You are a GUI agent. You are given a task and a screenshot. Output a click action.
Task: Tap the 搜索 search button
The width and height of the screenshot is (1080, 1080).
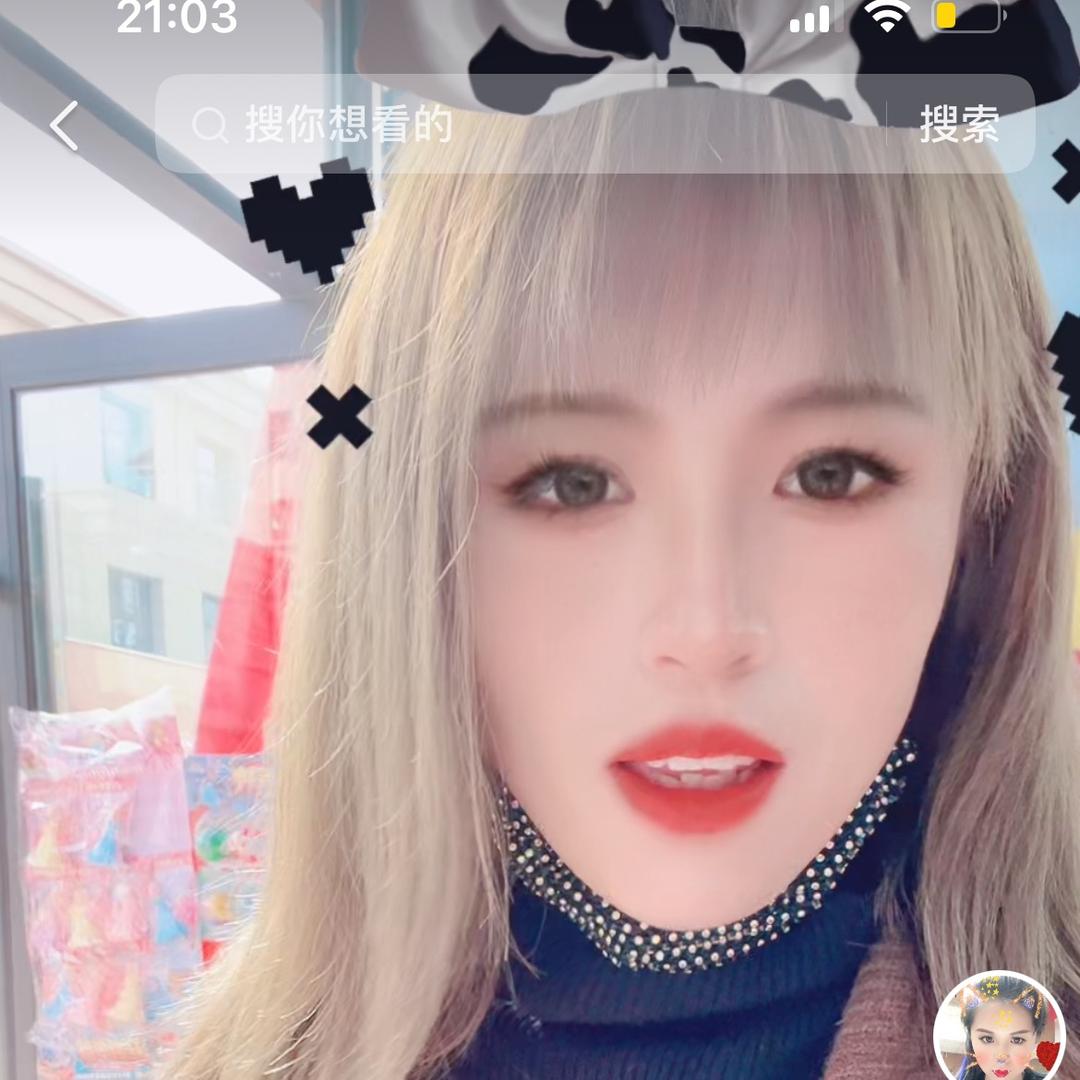point(959,125)
